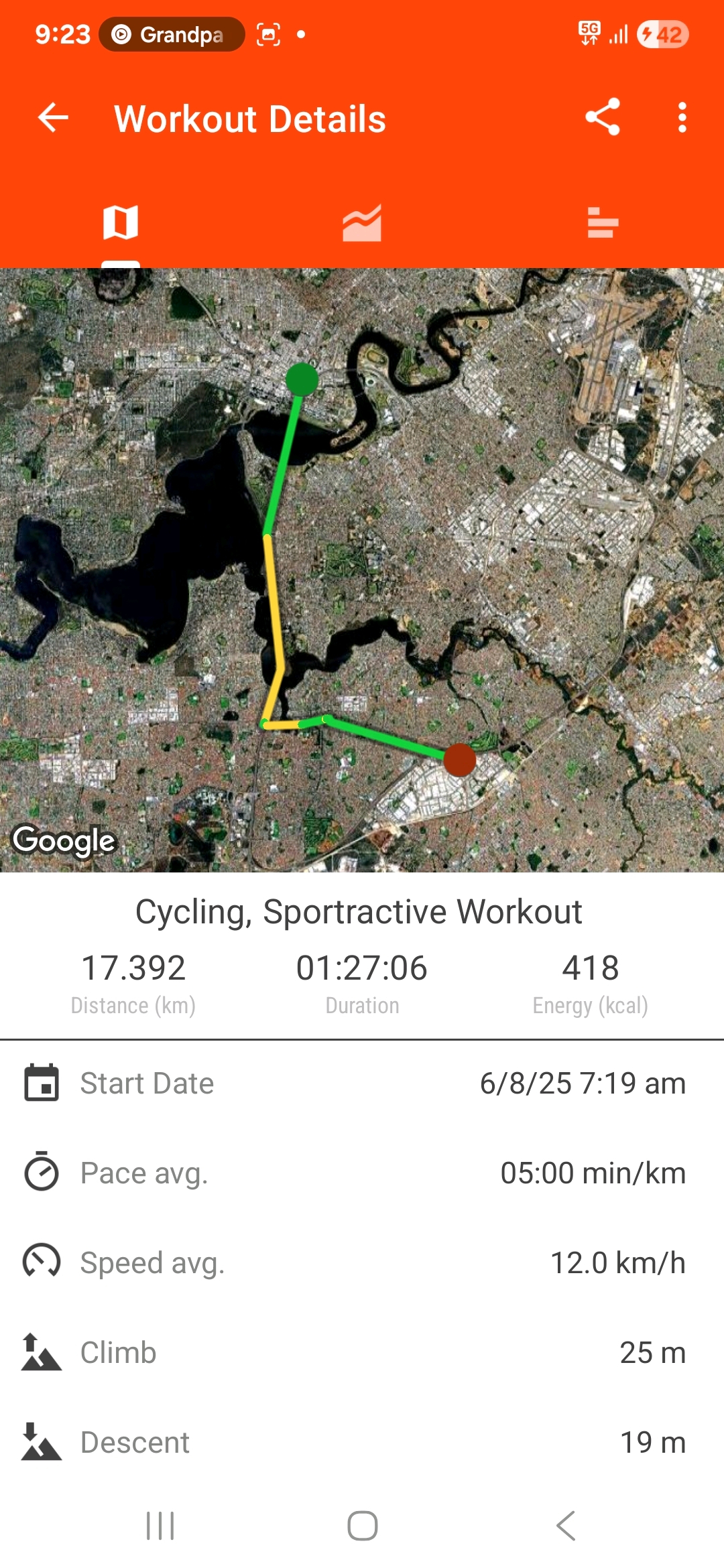724x1568 pixels.
Task: Select the map tab
Action: [x=121, y=222]
